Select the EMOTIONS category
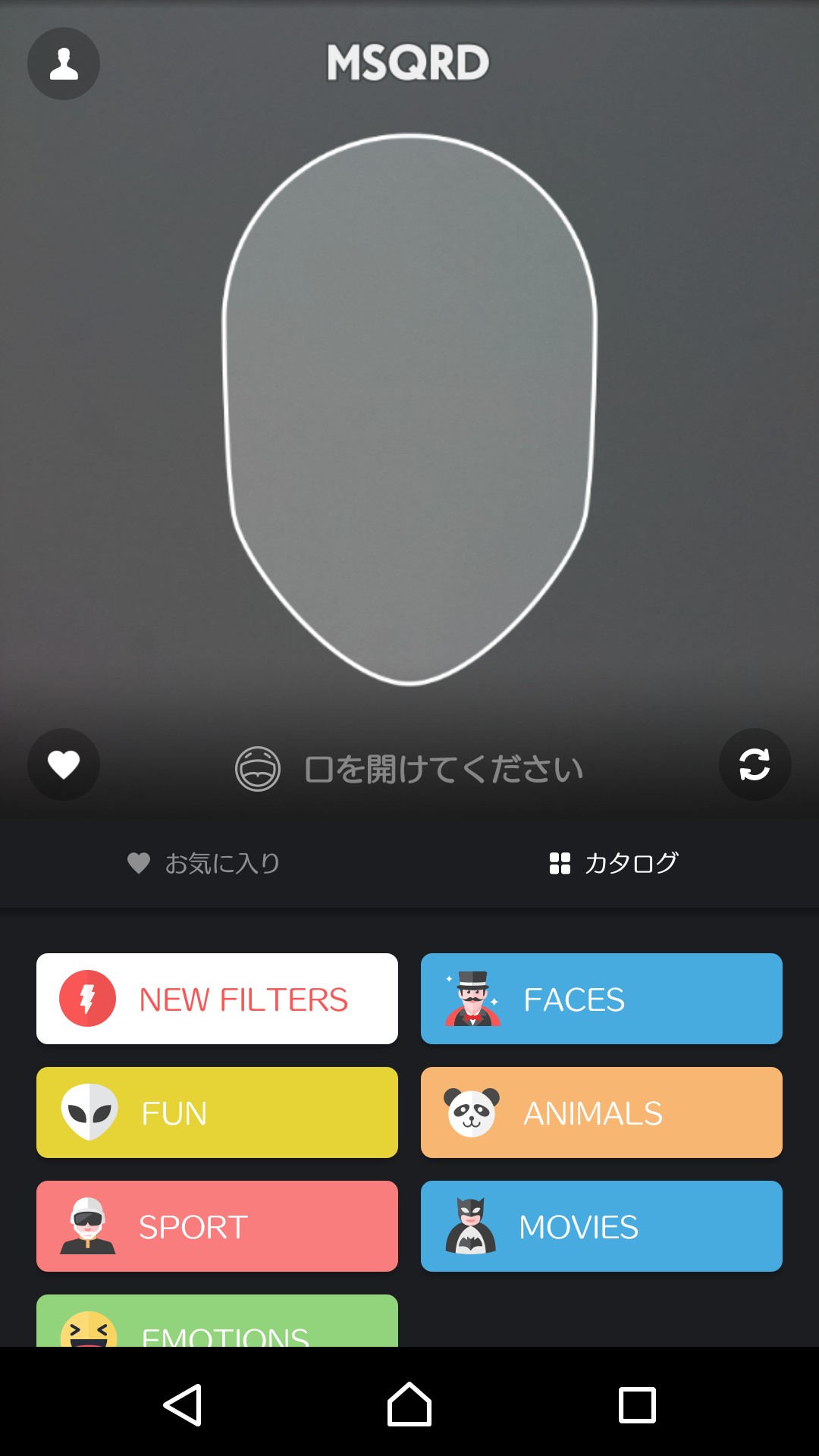819x1456 pixels. (x=217, y=1323)
